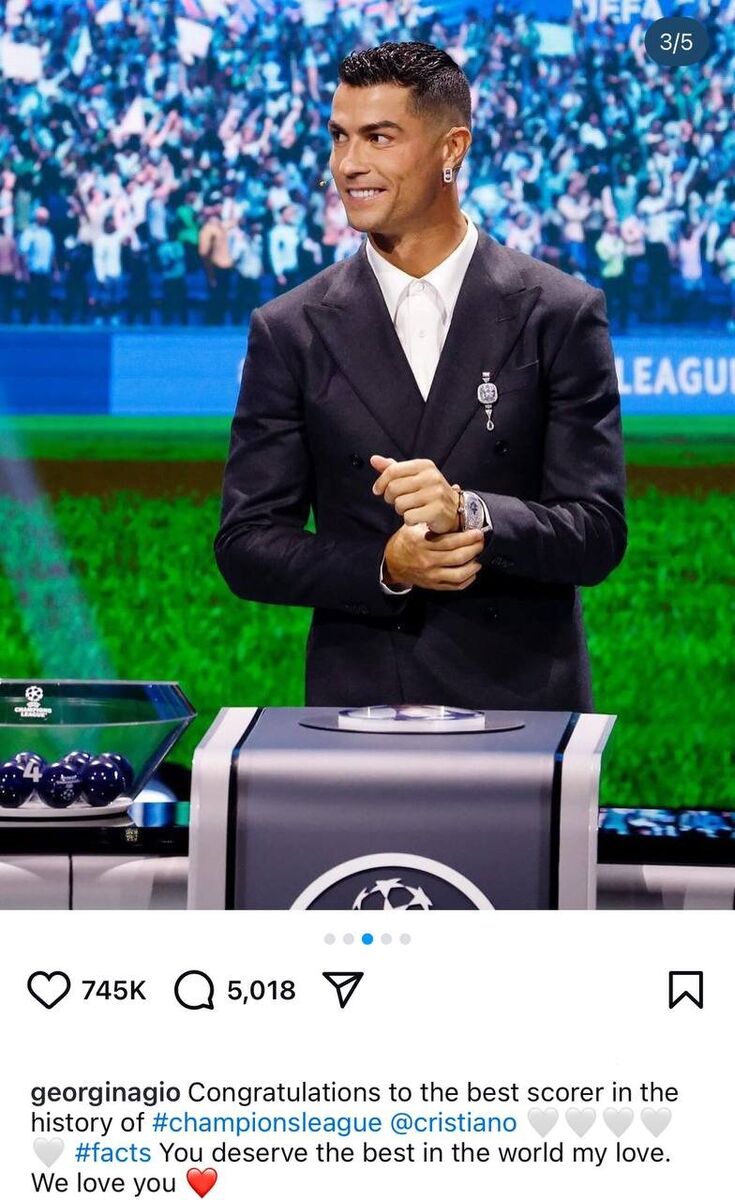This screenshot has width=735, height=1200.
Task: Open the #championsleague hashtag
Action: click(266, 1122)
